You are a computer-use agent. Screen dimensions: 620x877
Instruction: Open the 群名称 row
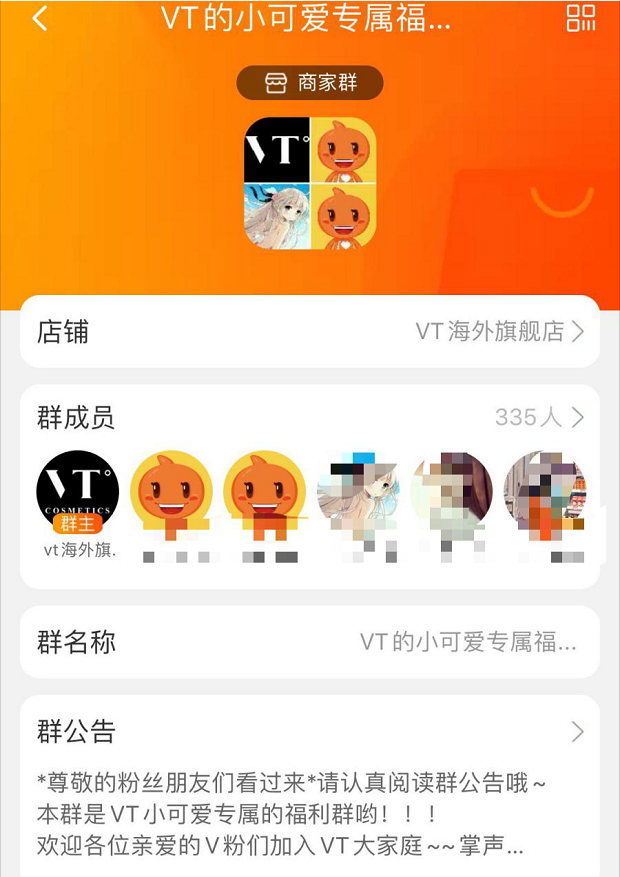pos(310,642)
